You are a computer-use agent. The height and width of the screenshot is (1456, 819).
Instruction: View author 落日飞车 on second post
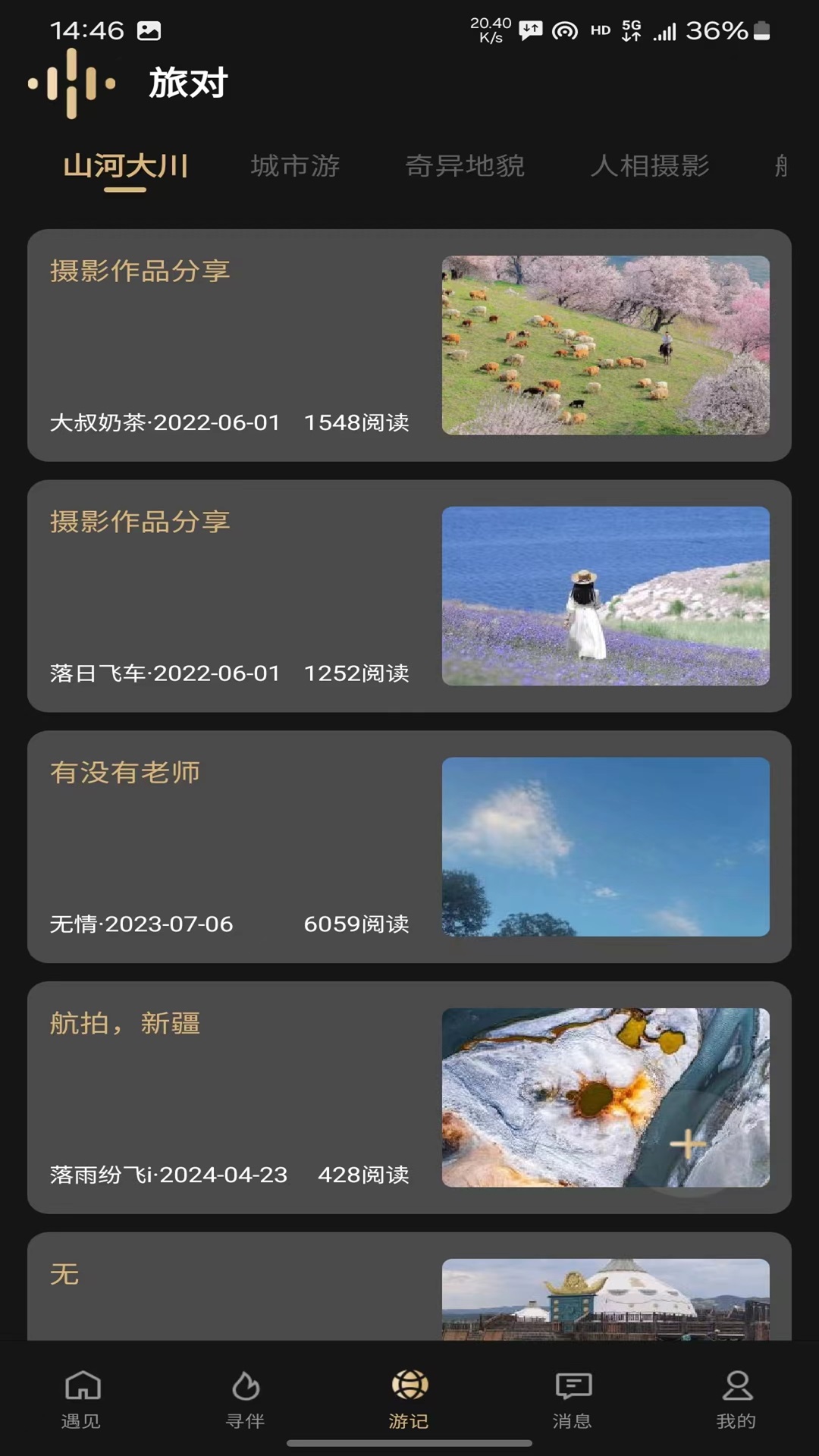(x=97, y=673)
